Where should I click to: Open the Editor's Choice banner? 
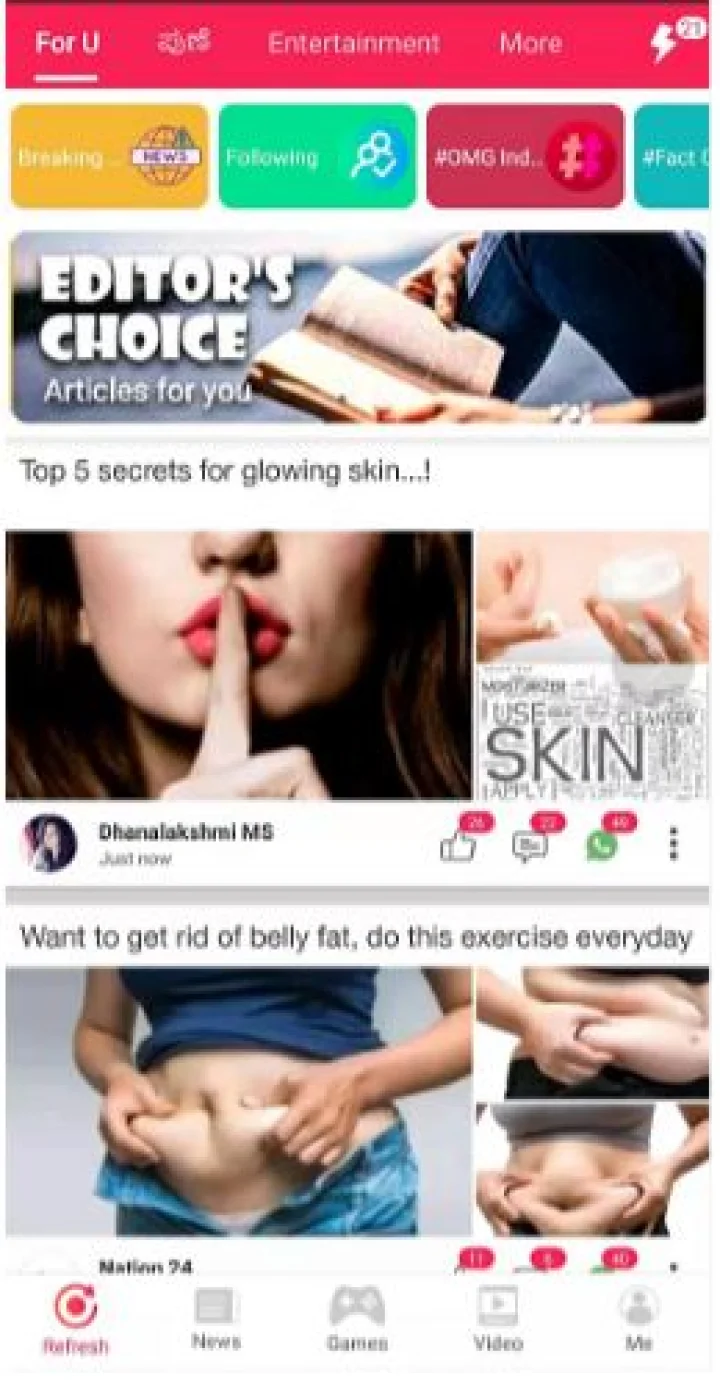pos(357,327)
